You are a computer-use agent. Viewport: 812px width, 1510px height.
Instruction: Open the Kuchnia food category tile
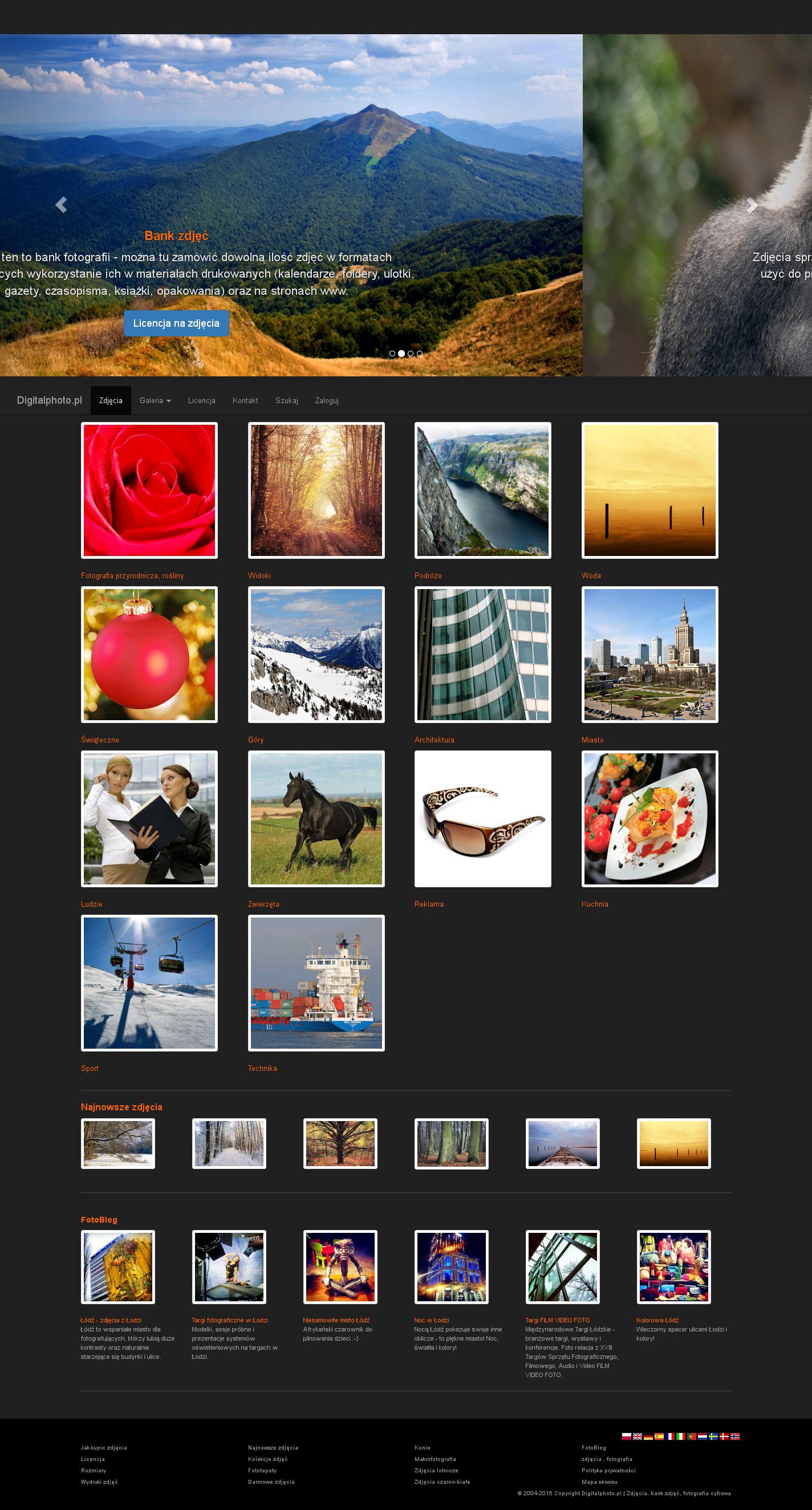[649, 818]
